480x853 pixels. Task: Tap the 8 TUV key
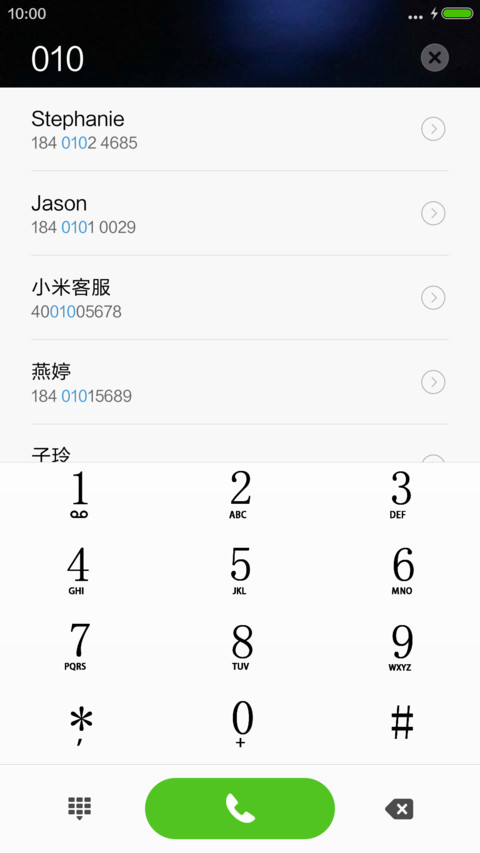(241, 646)
